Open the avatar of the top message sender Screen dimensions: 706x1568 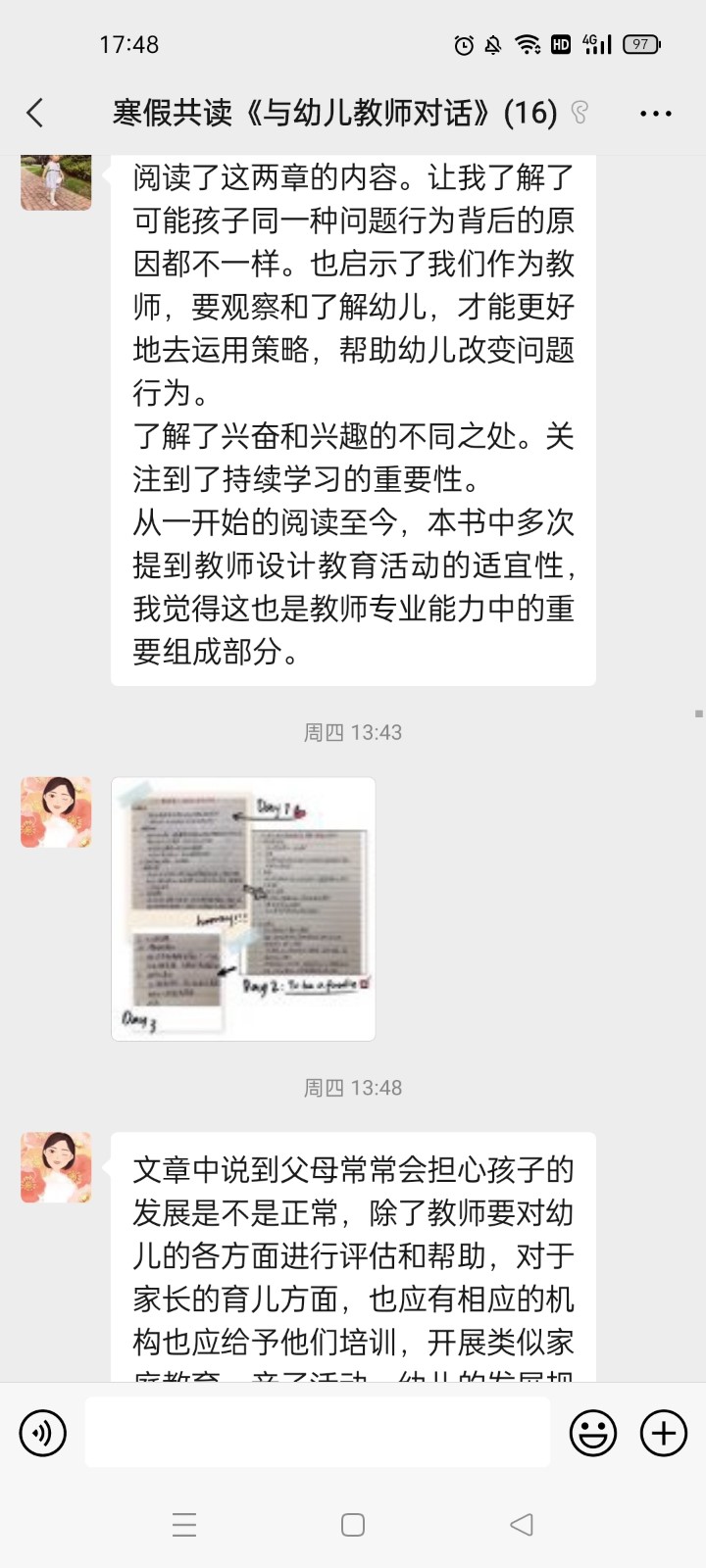[56, 181]
